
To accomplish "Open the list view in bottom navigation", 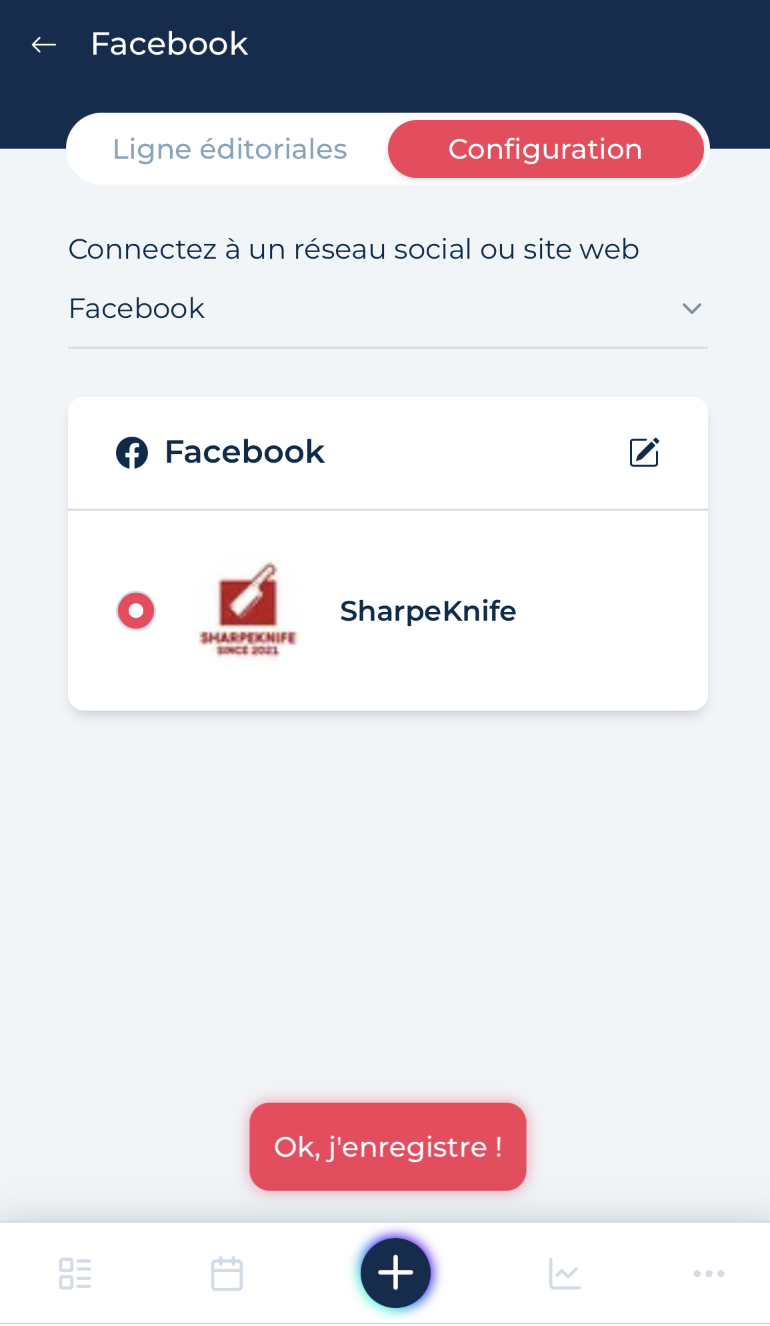I will pos(75,1273).
